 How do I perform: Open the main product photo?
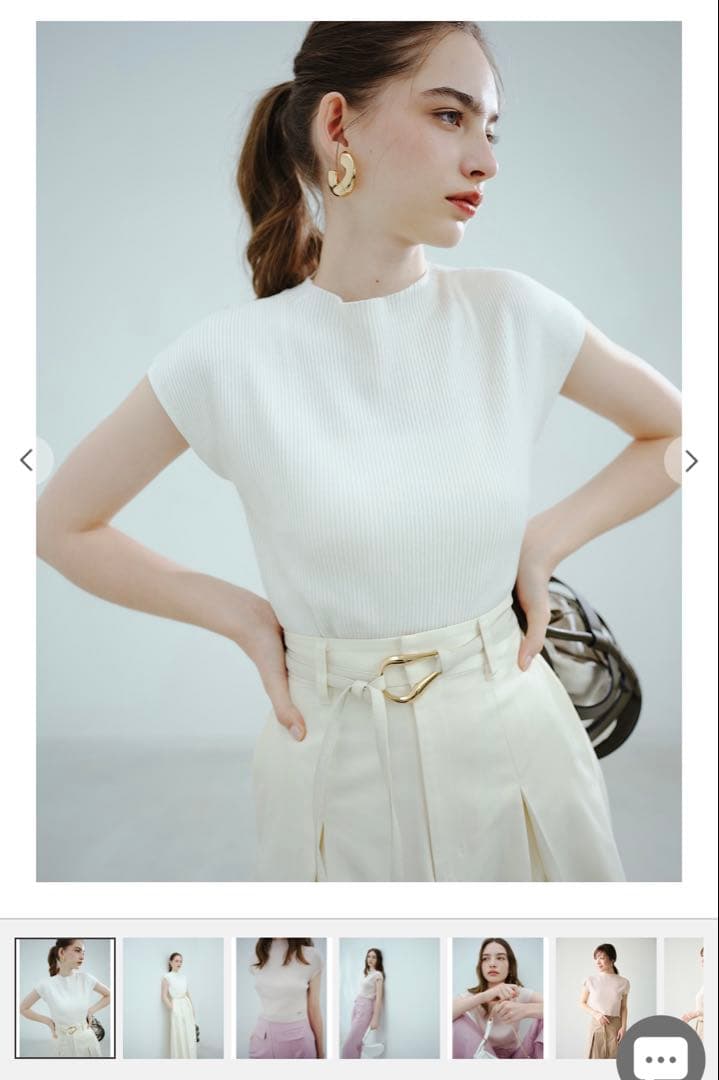(x=359, y=451)
